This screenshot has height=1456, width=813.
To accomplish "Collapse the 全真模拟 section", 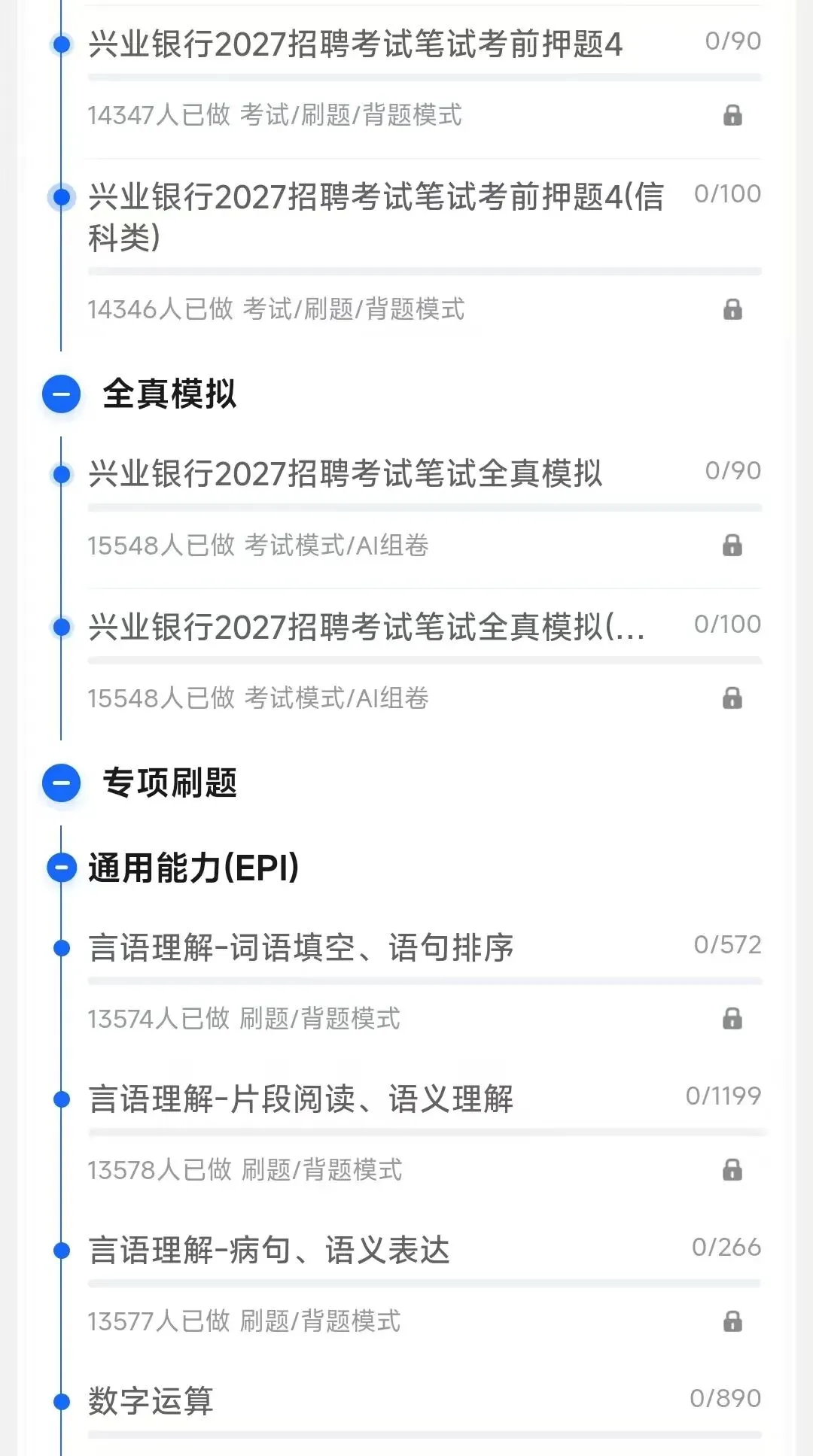I will [x=61, y=394].
